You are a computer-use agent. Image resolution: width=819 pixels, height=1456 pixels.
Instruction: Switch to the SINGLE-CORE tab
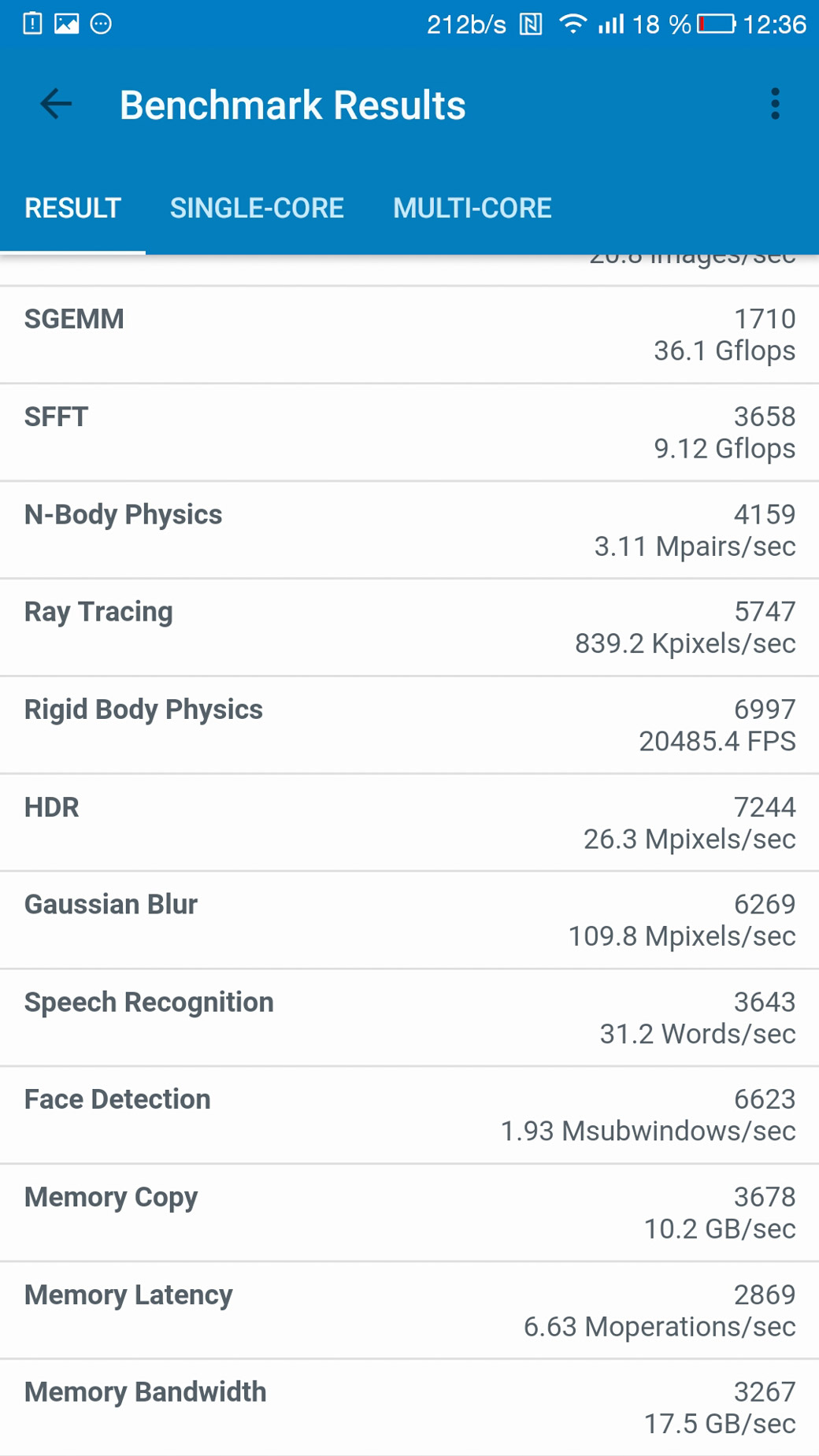pyautogui.click(x=257, y=208)
